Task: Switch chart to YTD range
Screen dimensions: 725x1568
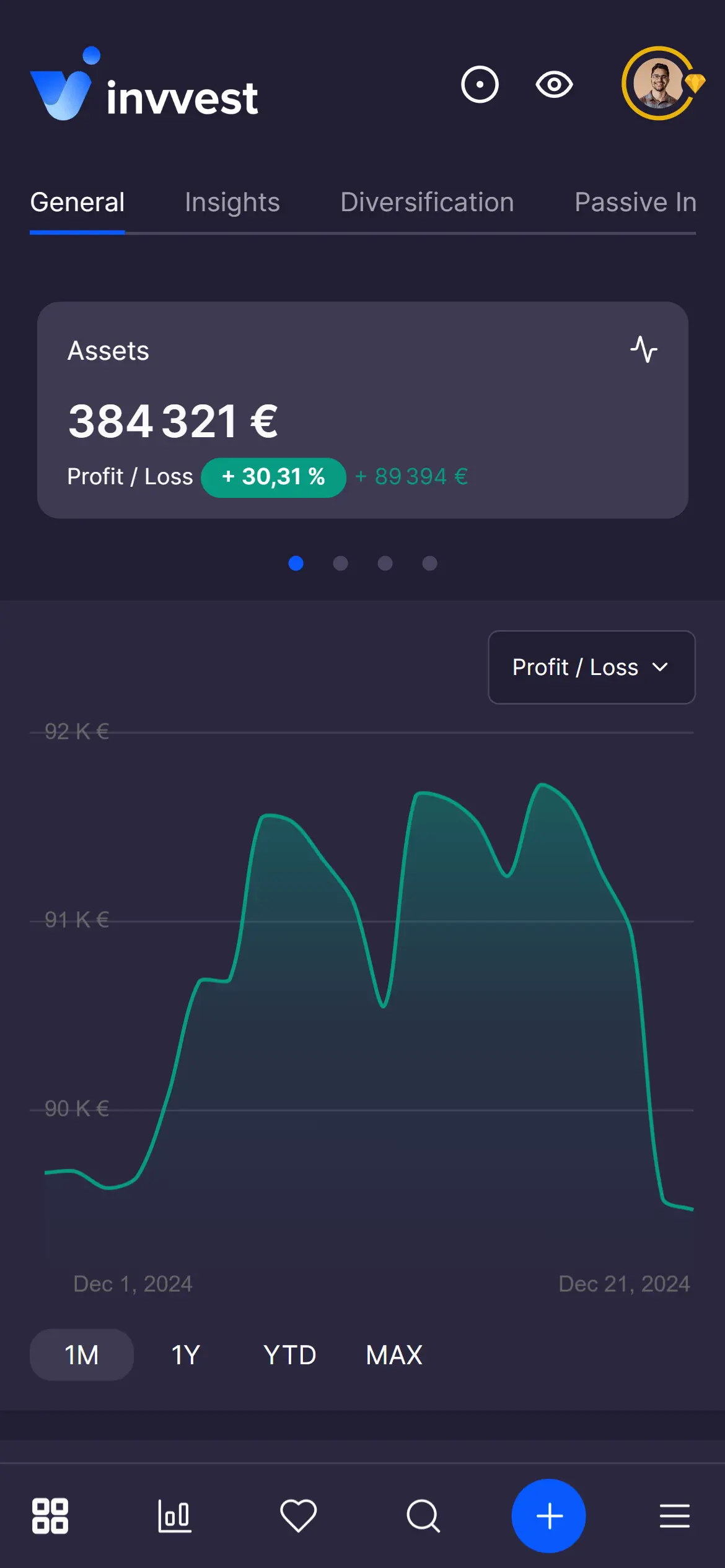Action: pos(289,1354)
